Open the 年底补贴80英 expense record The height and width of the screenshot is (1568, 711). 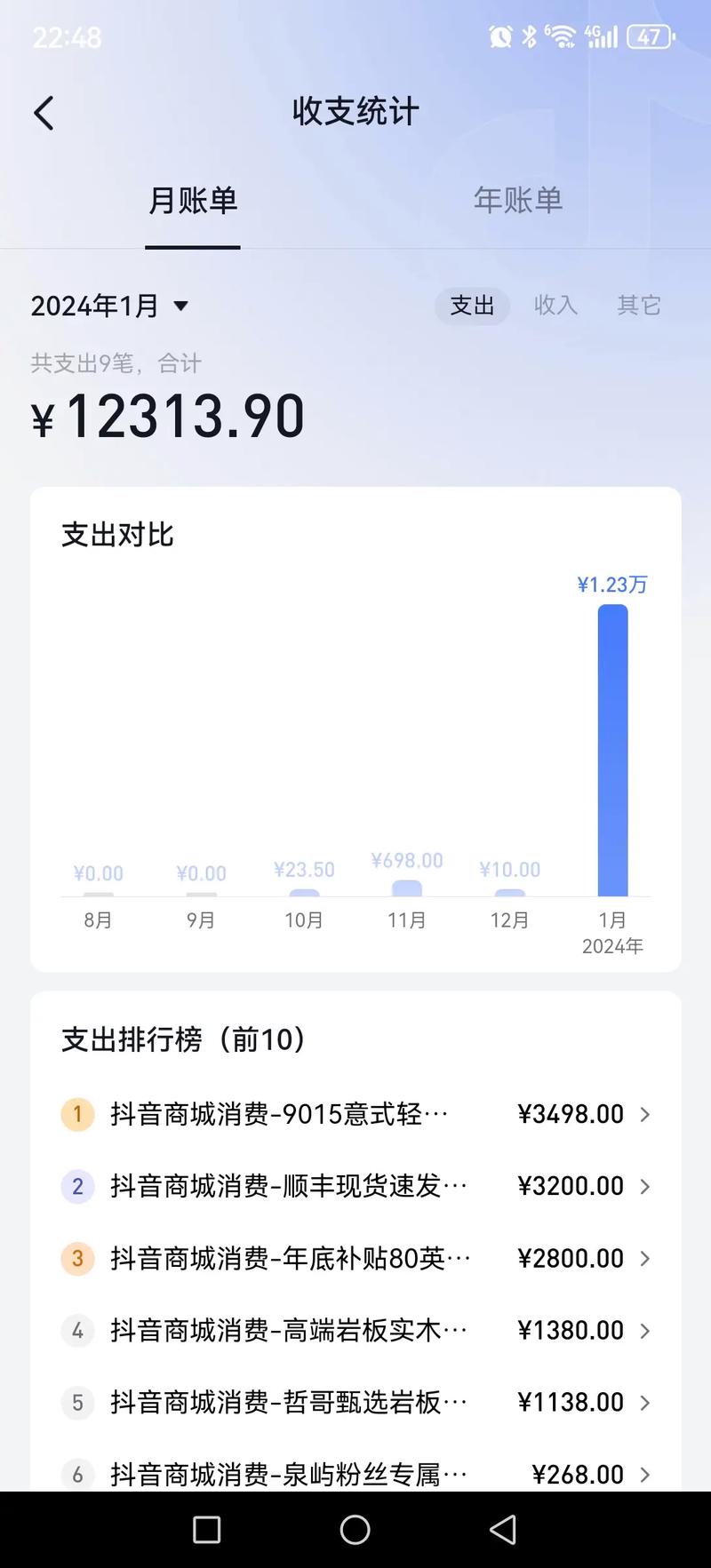click(355, 1258)
